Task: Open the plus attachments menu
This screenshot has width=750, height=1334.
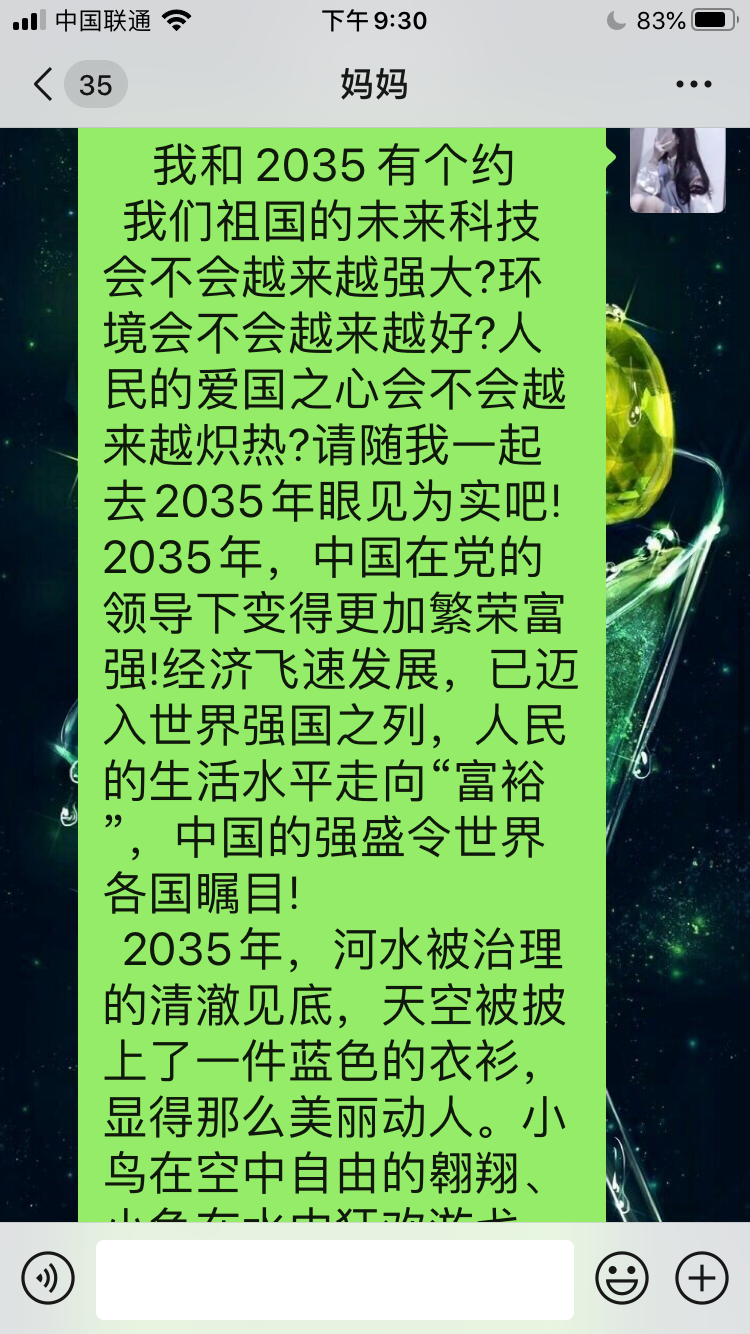Action: 702,1278
